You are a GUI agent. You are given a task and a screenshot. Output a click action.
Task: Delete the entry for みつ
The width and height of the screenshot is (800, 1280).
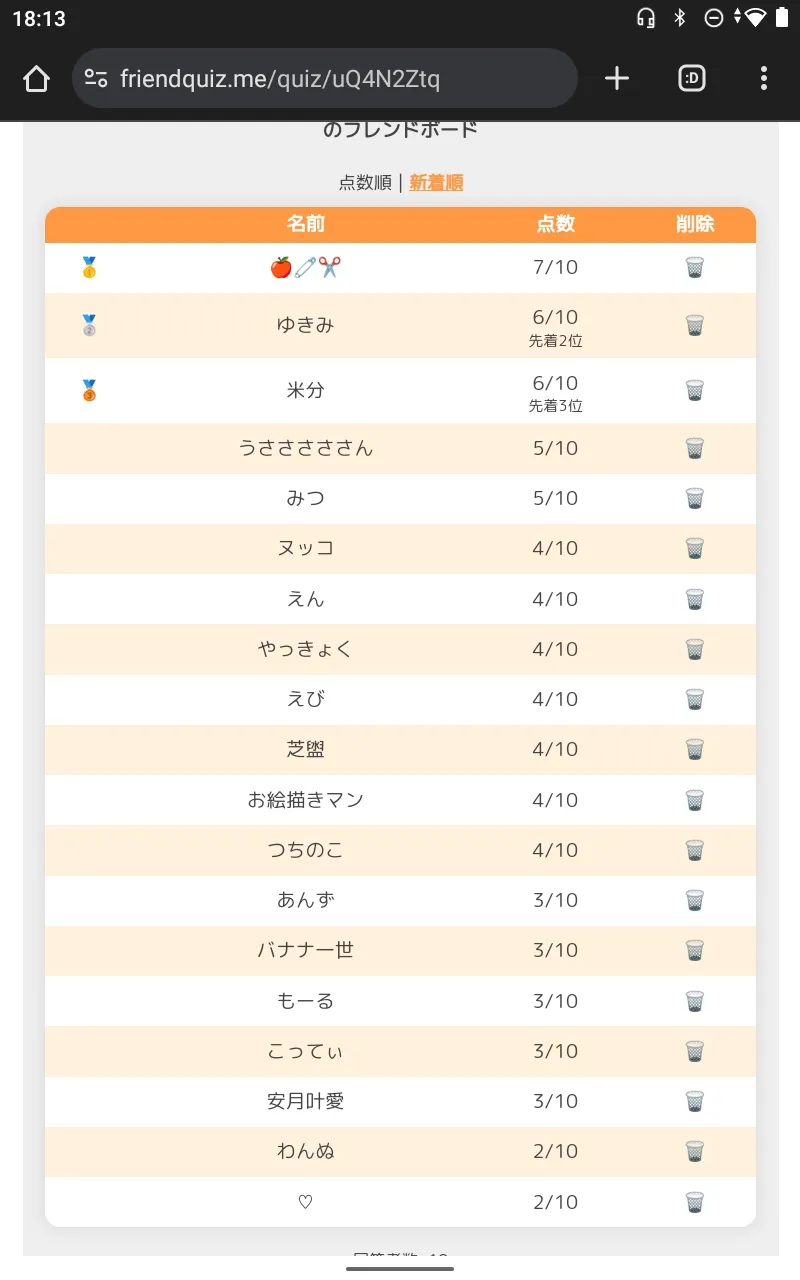point(695,498)
